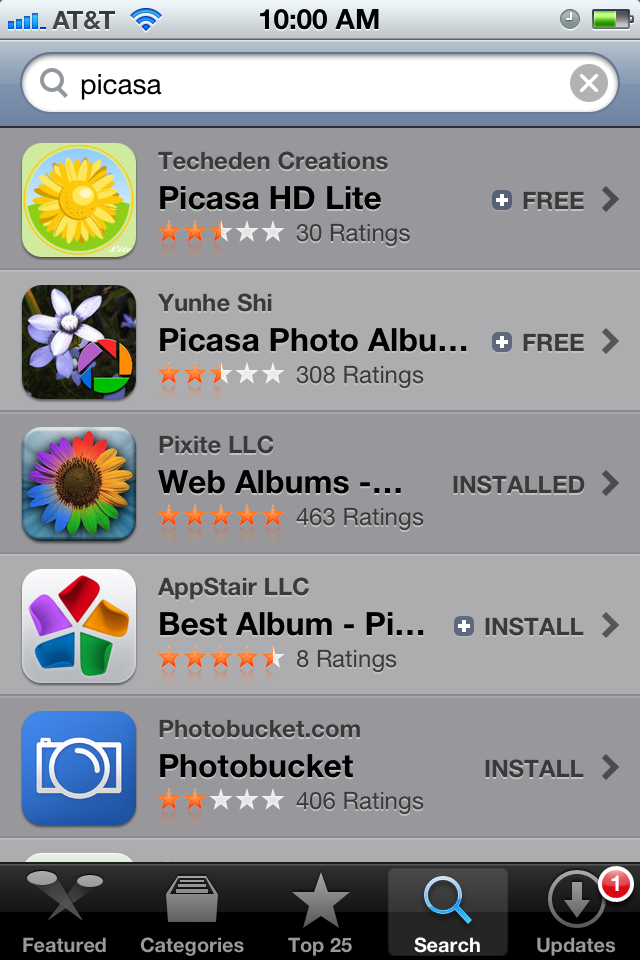Tap the picasa search field
The width and height of the screenshot is (640, 960).
(x=300, y=84)
